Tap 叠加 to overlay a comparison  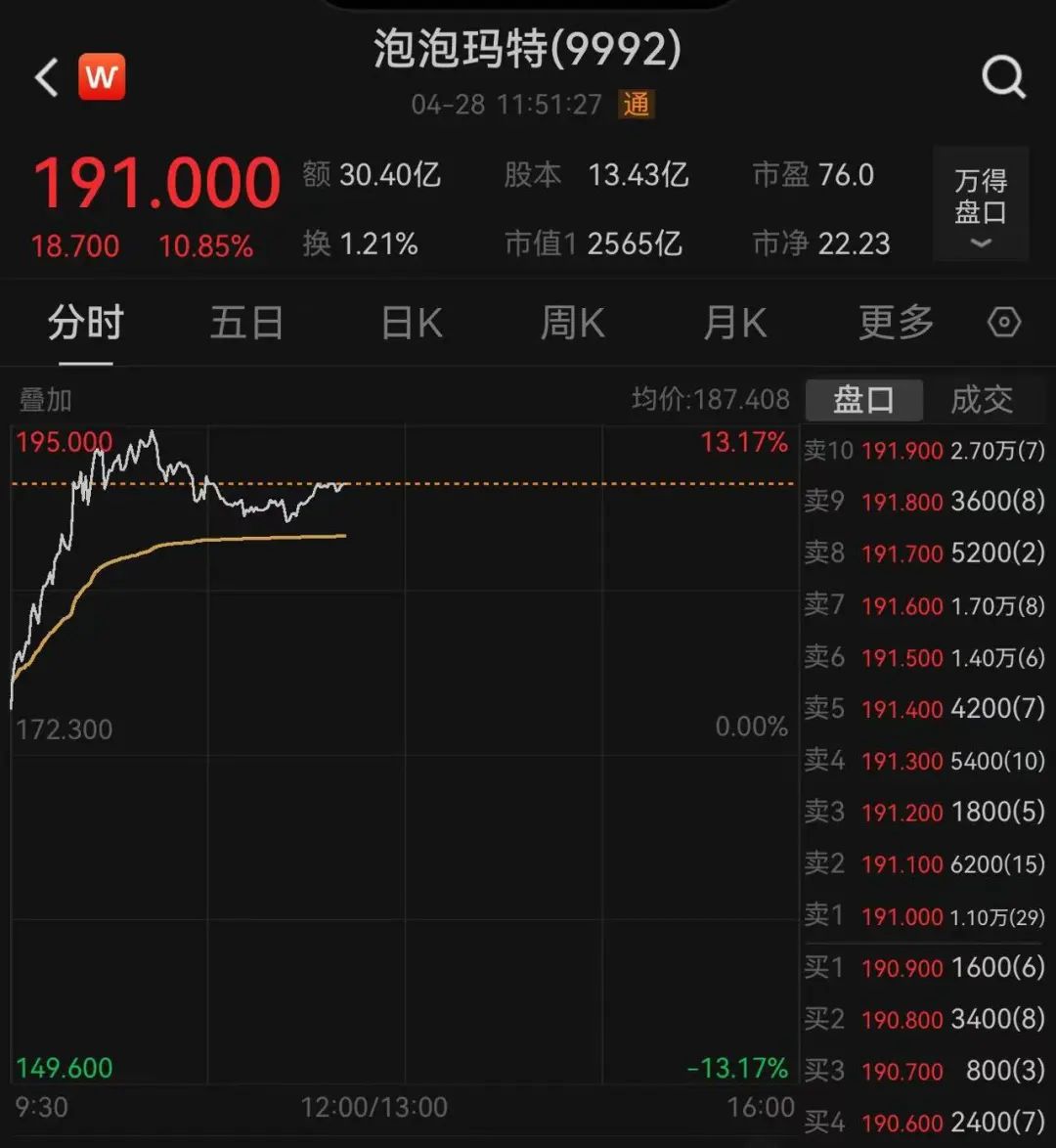point(46,400)
